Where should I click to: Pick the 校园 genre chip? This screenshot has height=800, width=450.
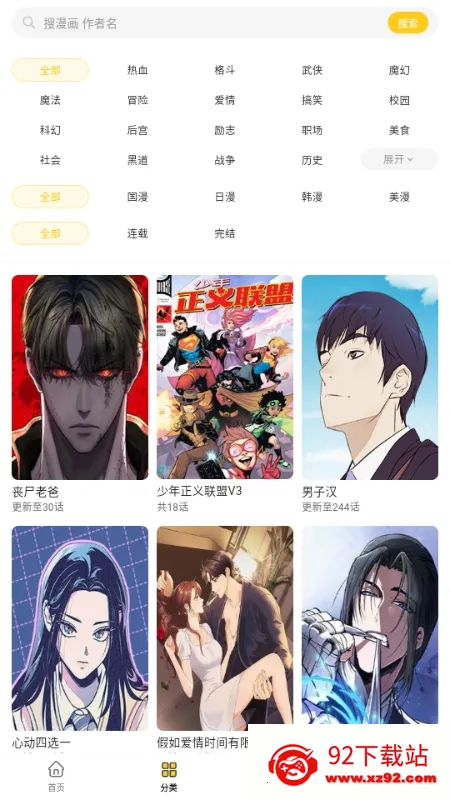coord(399,100)
